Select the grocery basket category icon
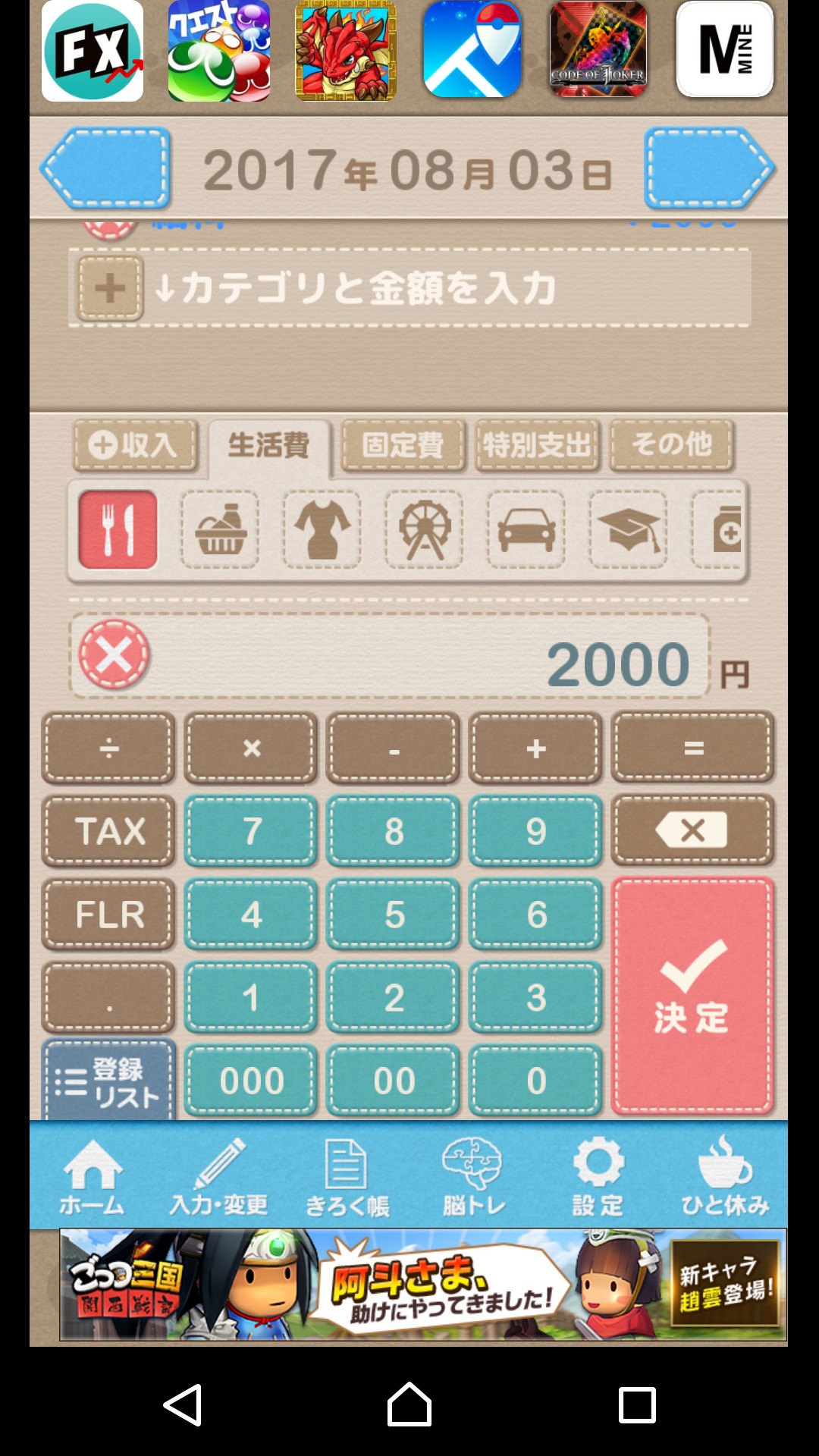The width and height of the screenshot is (819, 1456). click(x=220, y=529)
